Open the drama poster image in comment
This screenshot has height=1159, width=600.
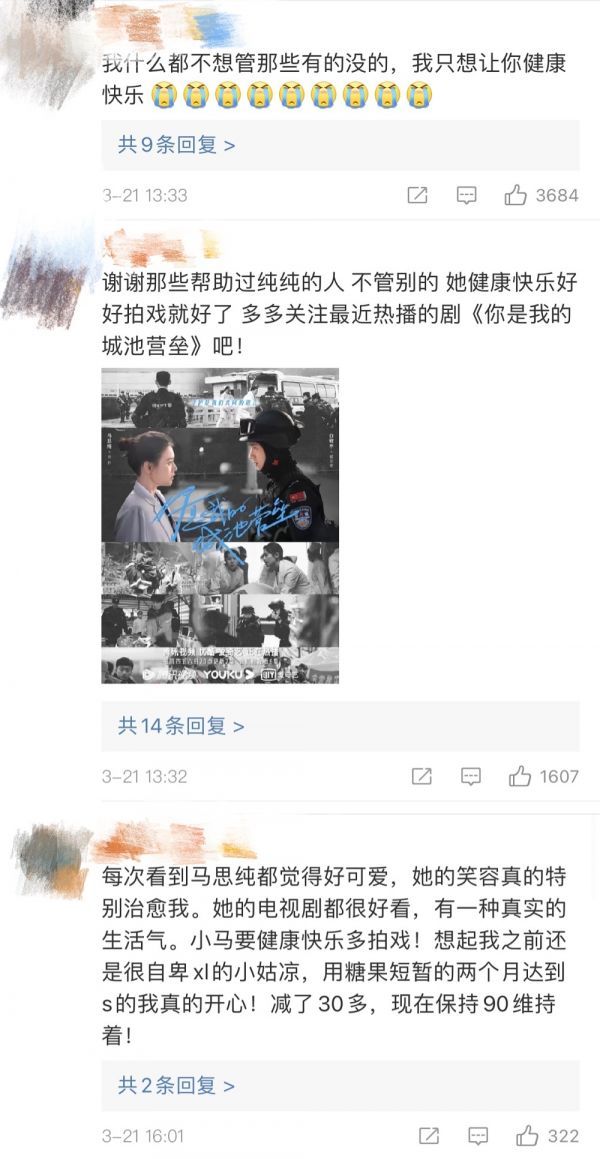tap(220, 526)
